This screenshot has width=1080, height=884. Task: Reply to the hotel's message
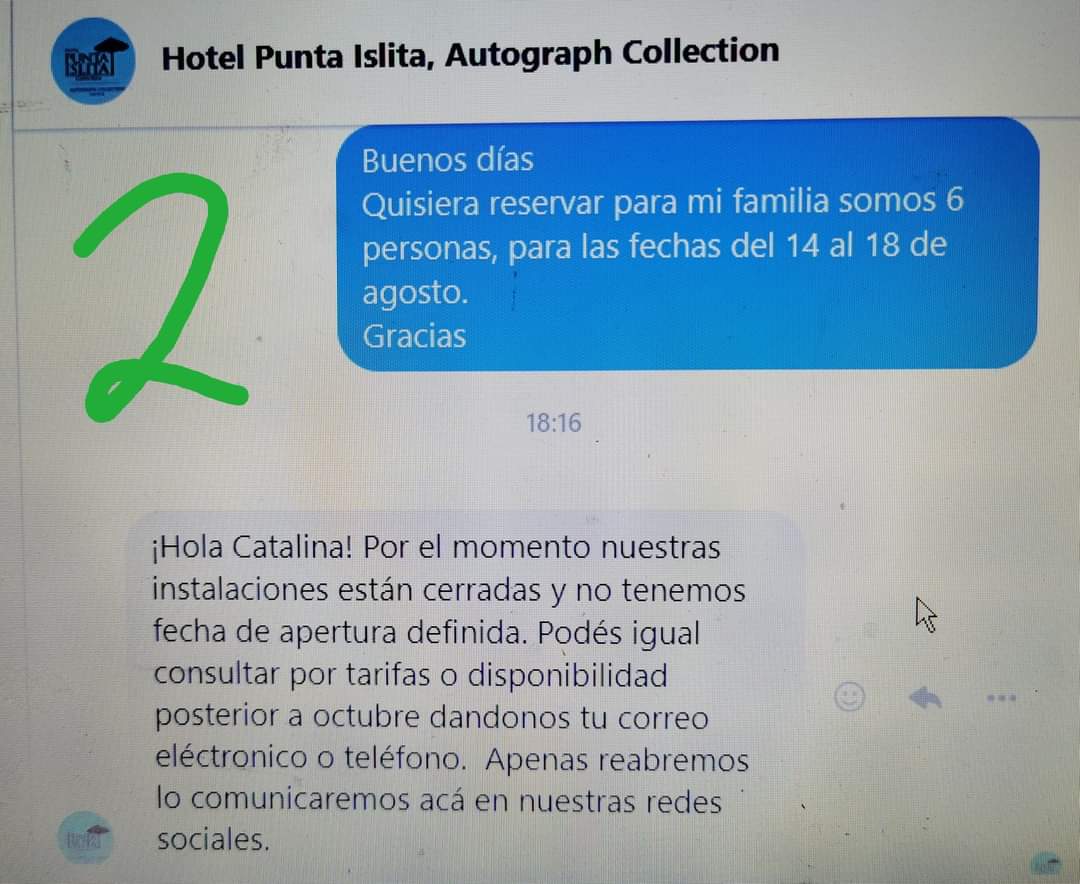925,697
